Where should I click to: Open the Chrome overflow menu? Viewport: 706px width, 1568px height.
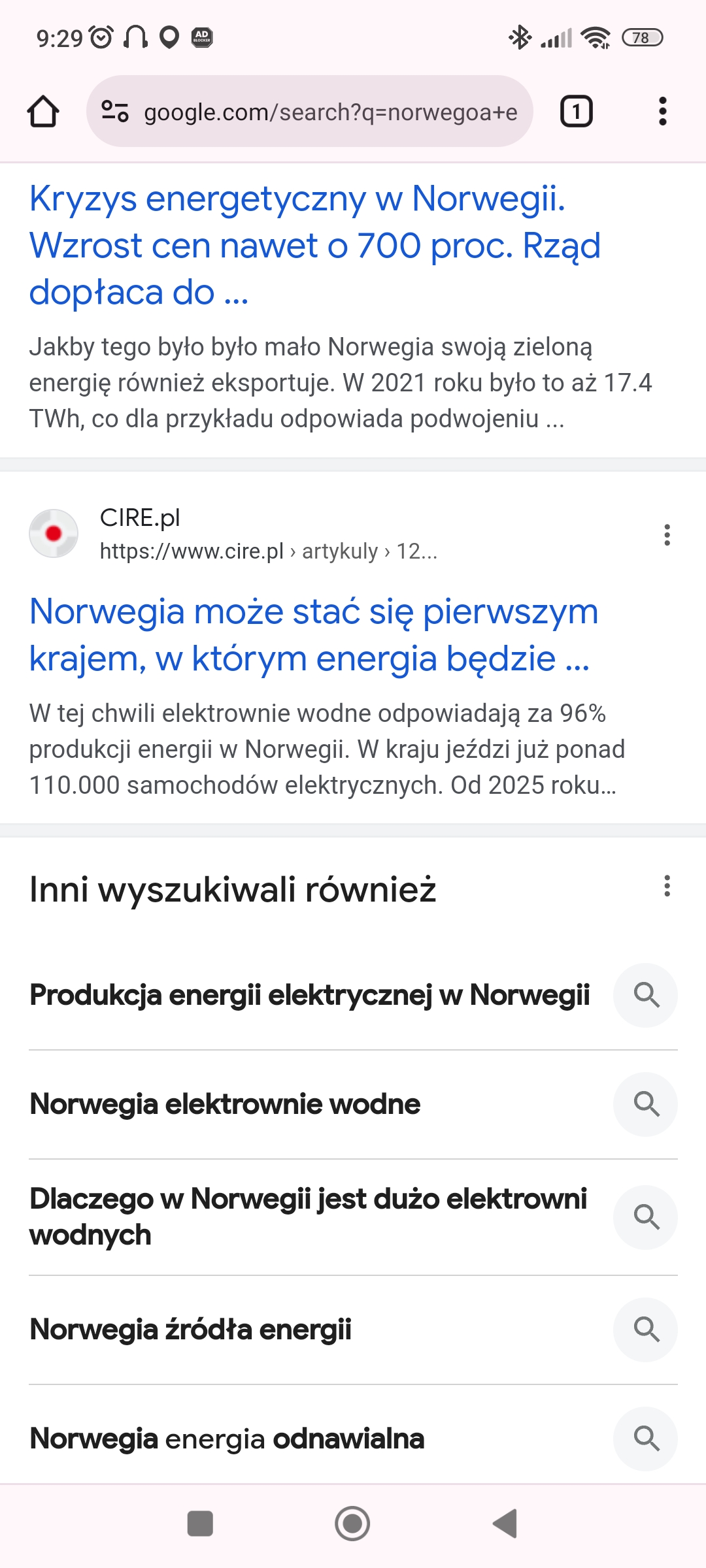pos(662,112)
